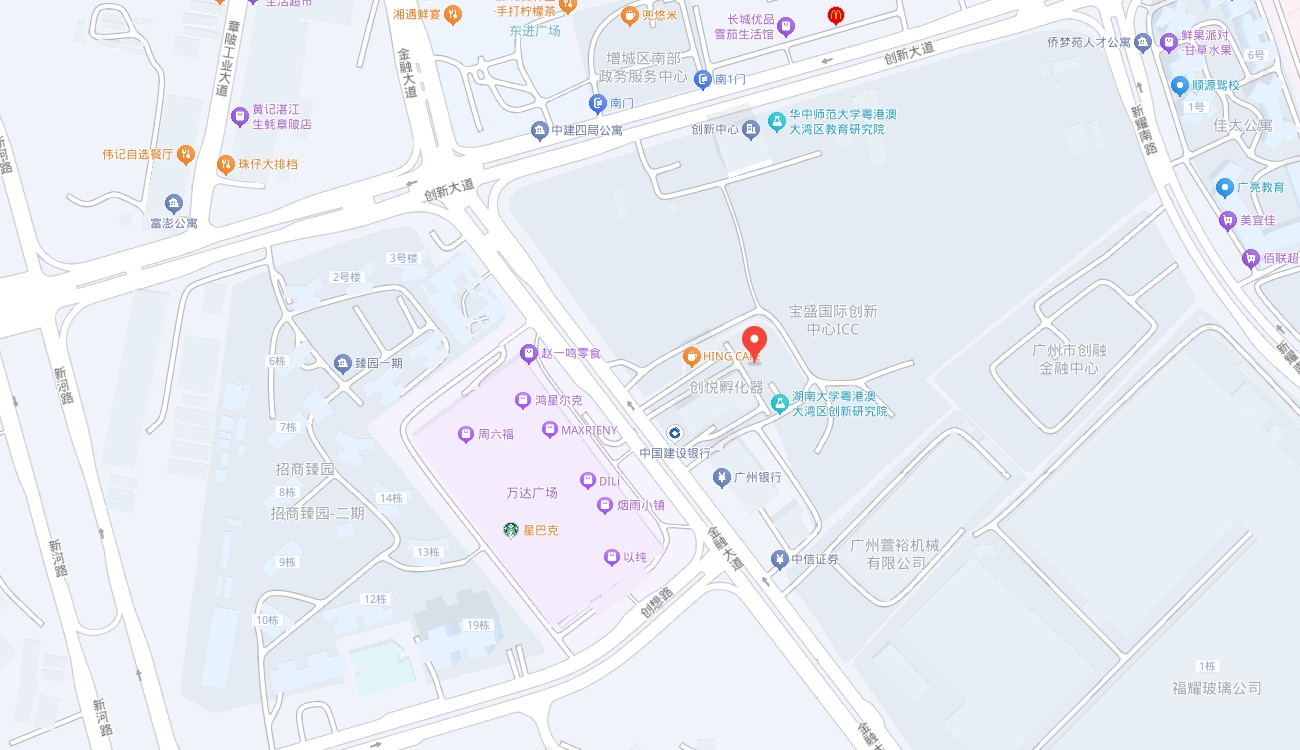Open the 美宜佳 store marker
Image resolution: width=1300 pixels, height=750 pixels.
click(x=1227, y=221)
